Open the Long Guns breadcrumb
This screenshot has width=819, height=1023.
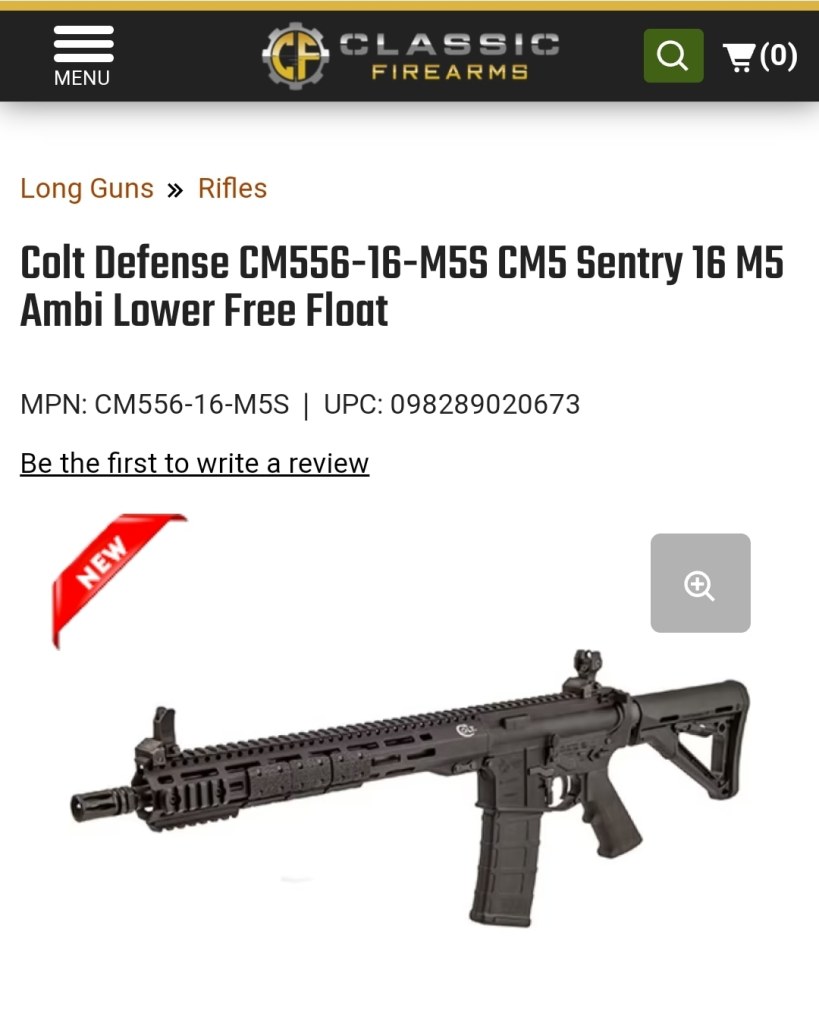tap(87, 188)
